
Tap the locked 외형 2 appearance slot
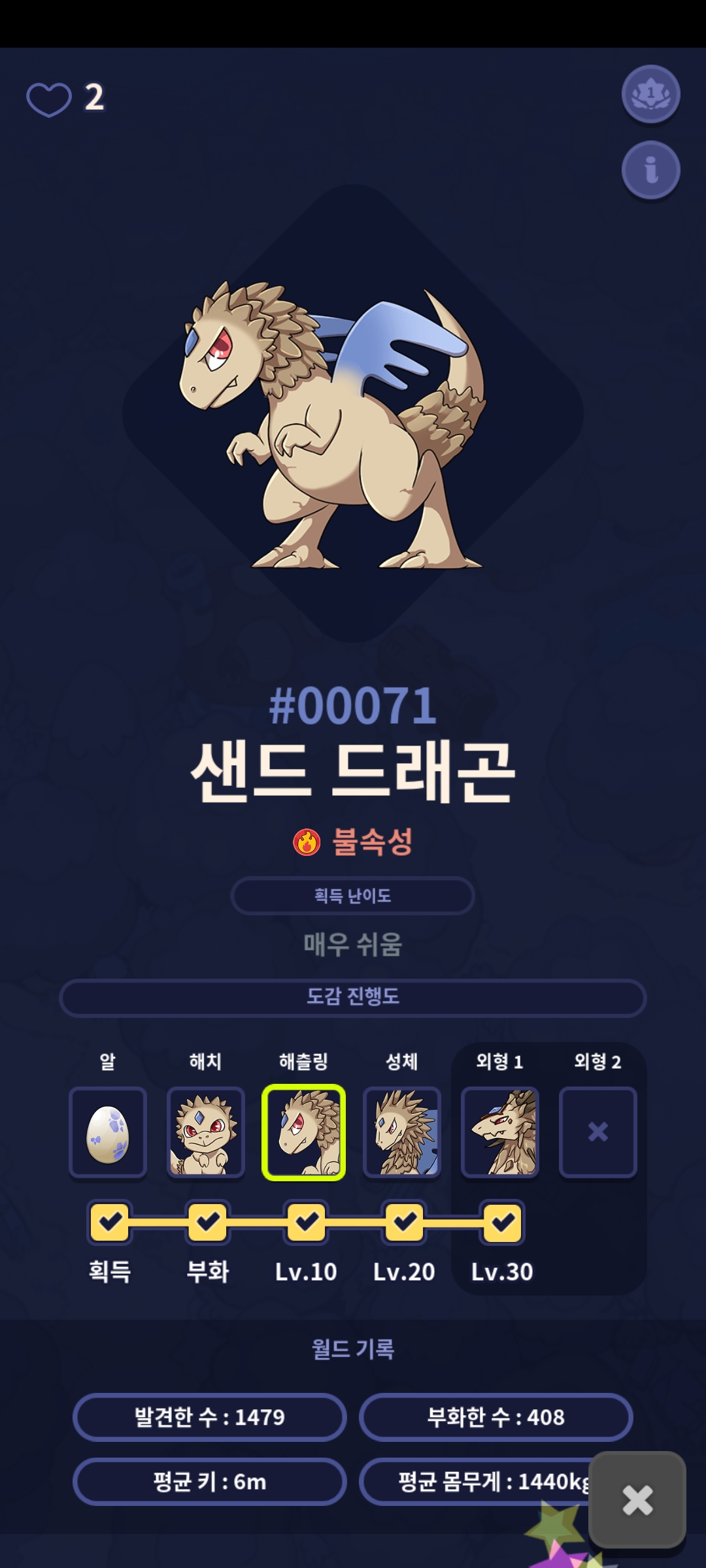click(598, 1132)
